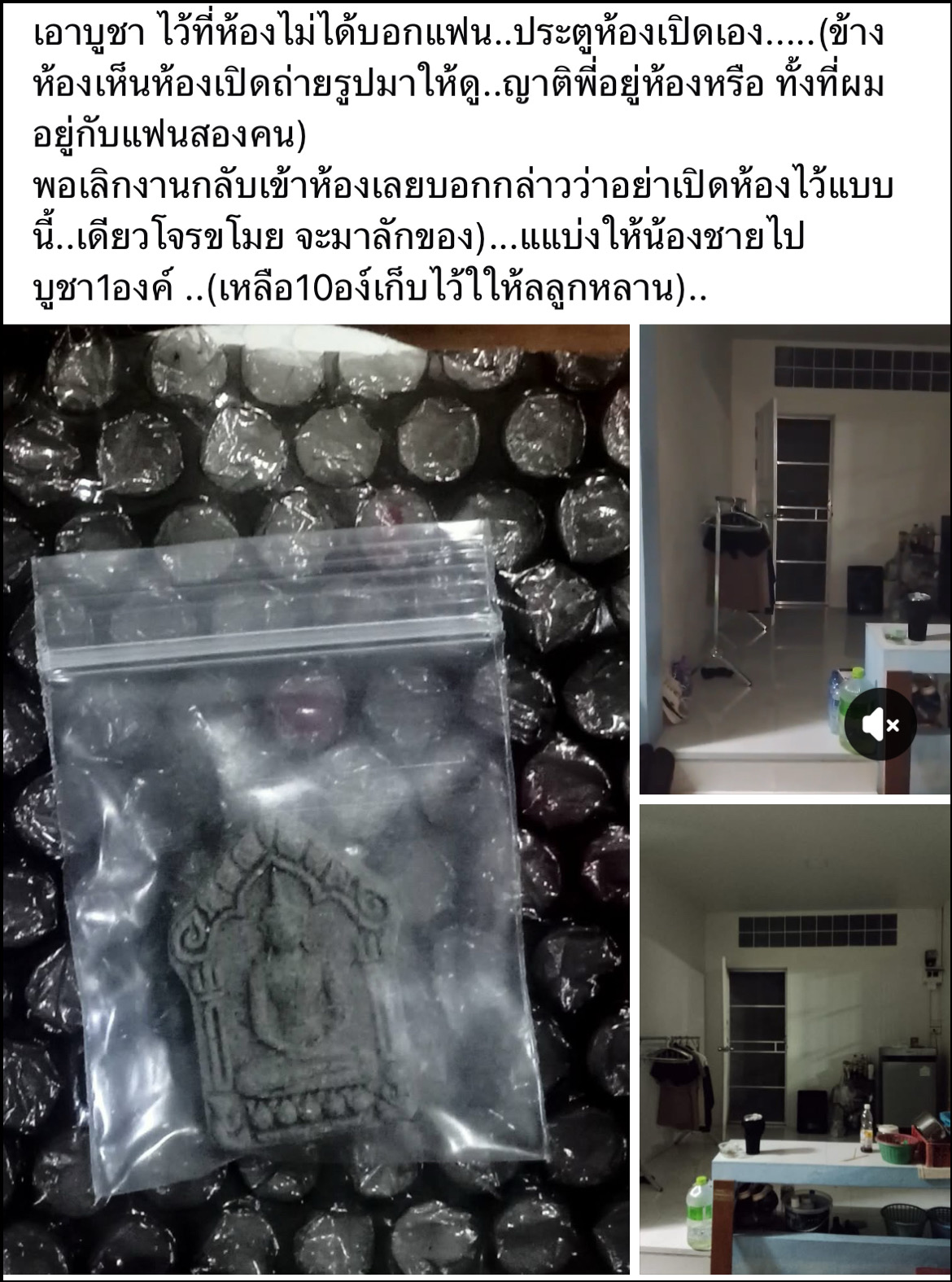952x1282 pixels.
Task: Unmute the video with the speaker icon
Action: pos(881,724)
